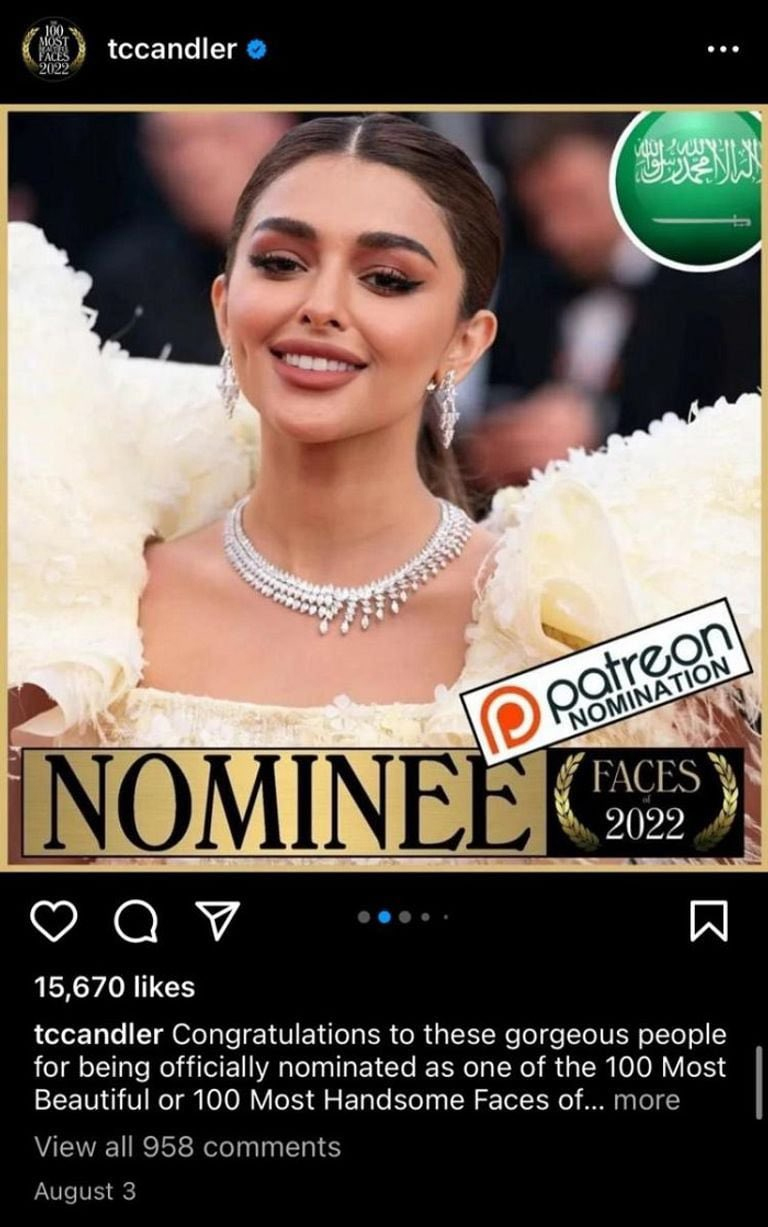Open the comment icon under the post

click(135, 920)
